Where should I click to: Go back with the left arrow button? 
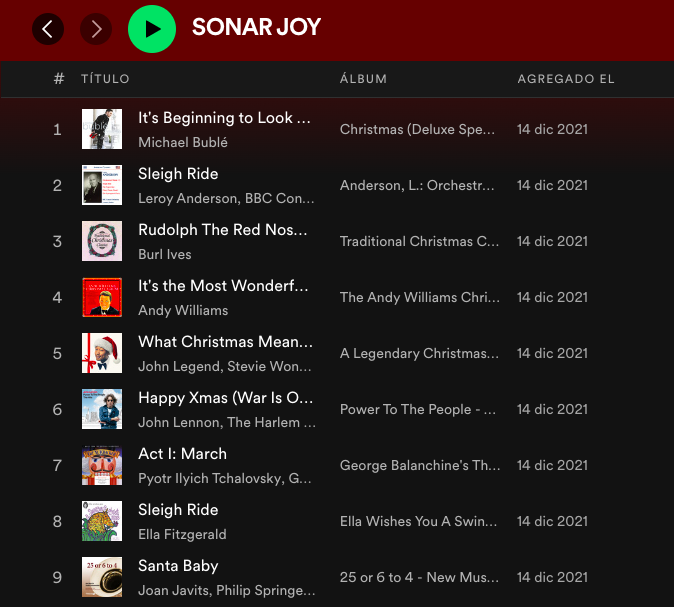point(48,29)
